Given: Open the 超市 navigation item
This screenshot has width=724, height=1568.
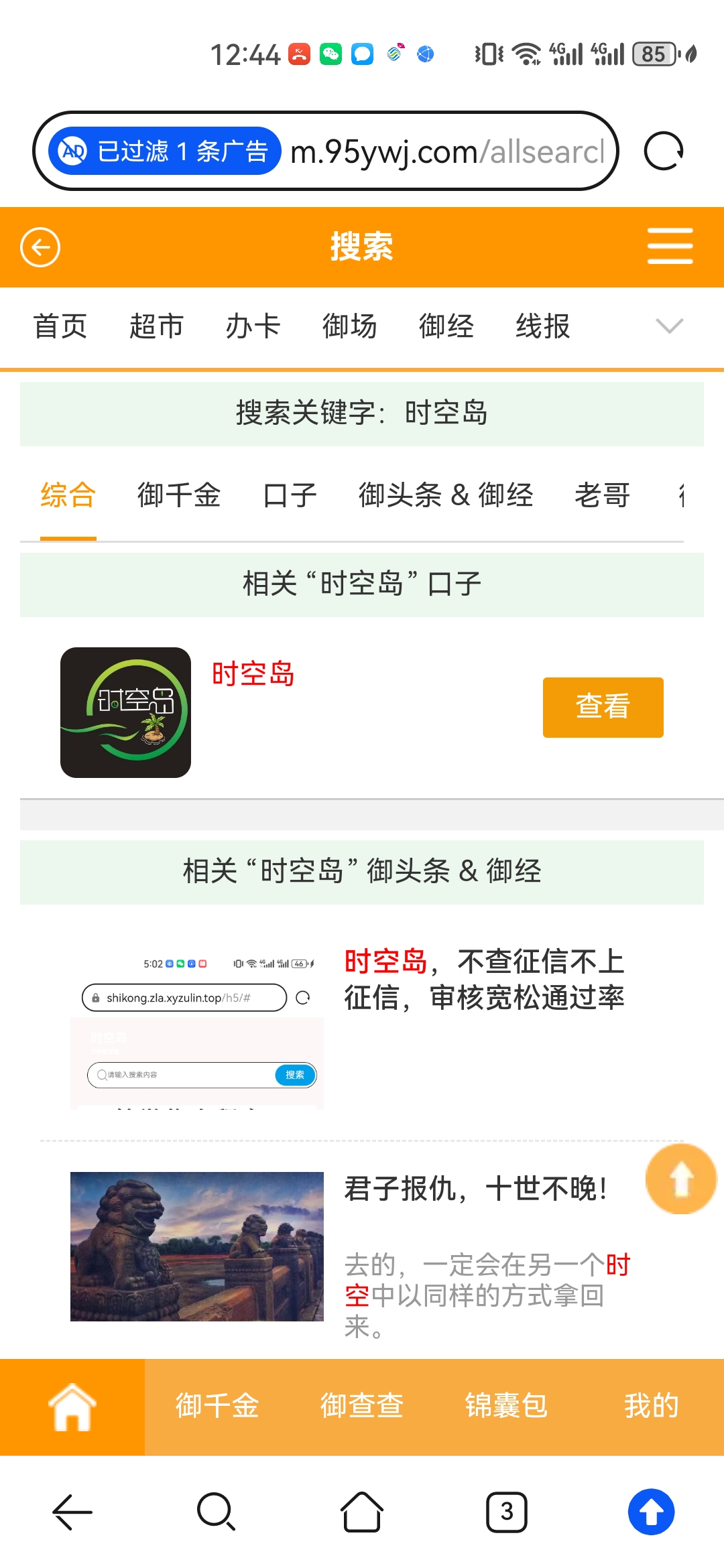Looking at the screenshot, I should 156,326.
